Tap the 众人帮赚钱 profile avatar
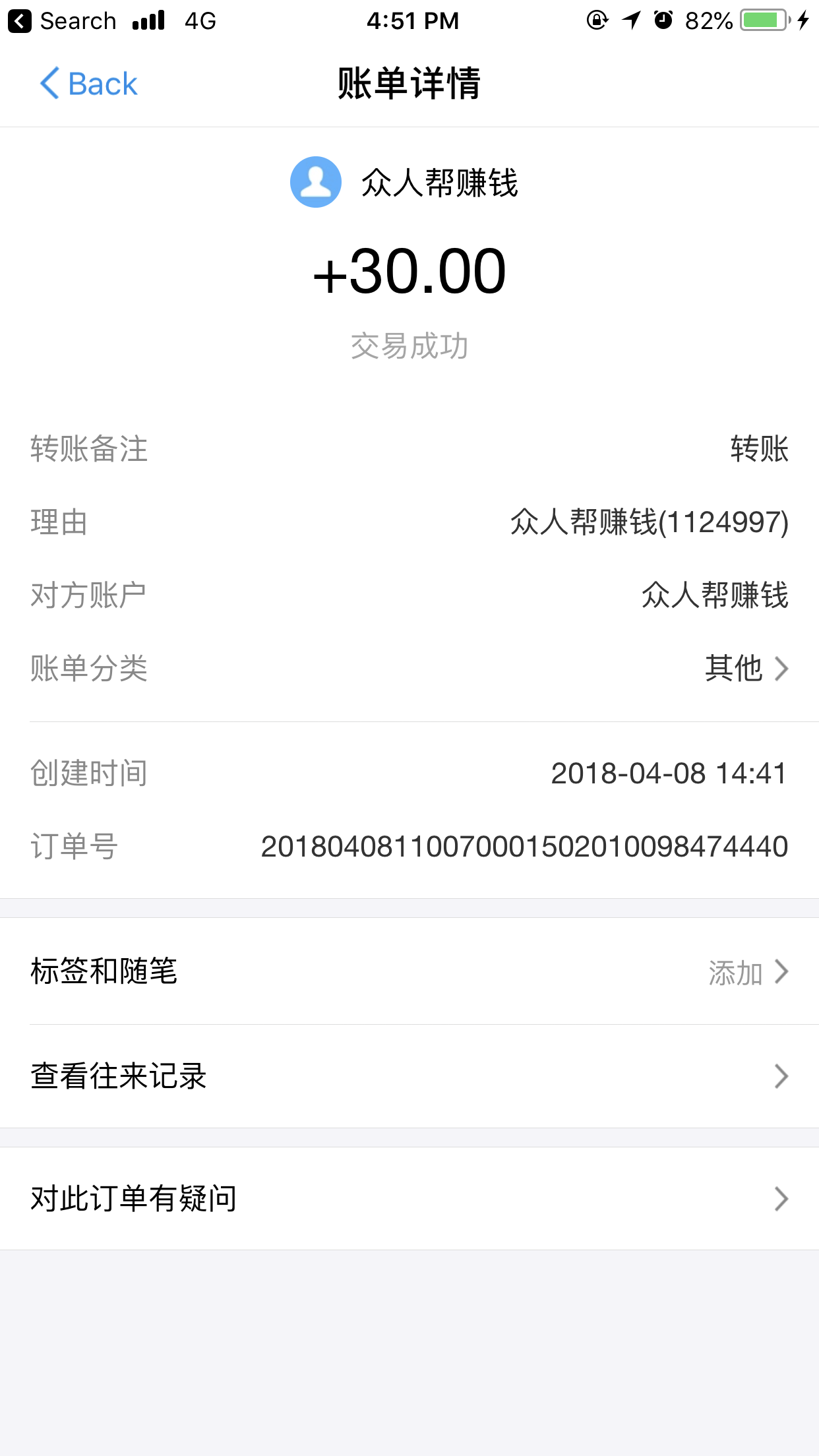The width and height of the screenshot is (819, 1456). (x=316, y=182)
